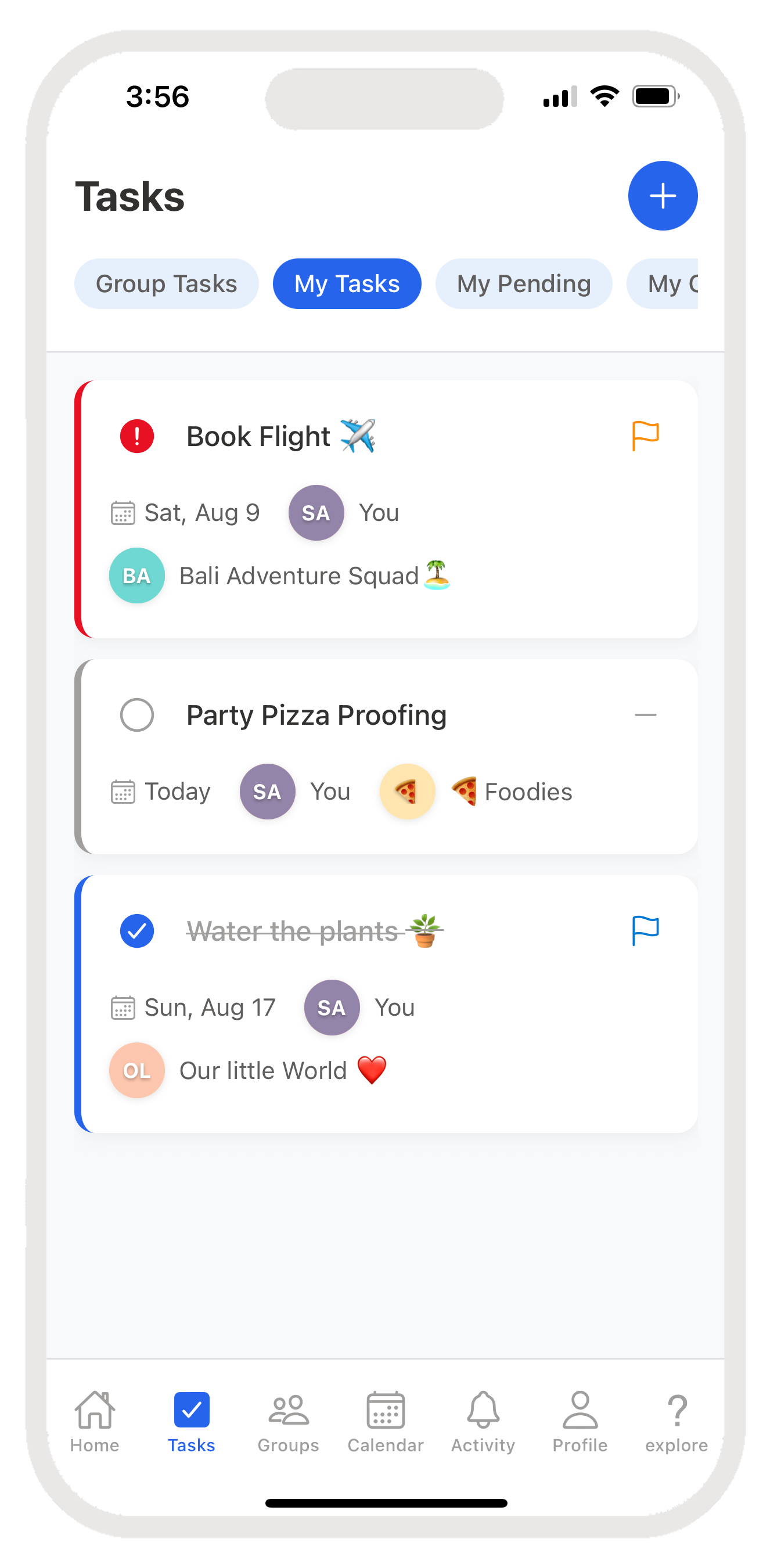The width and height of the screenshot is (763, 1568).
Task: Add a new task with the plus button
Action: [662, 196]
